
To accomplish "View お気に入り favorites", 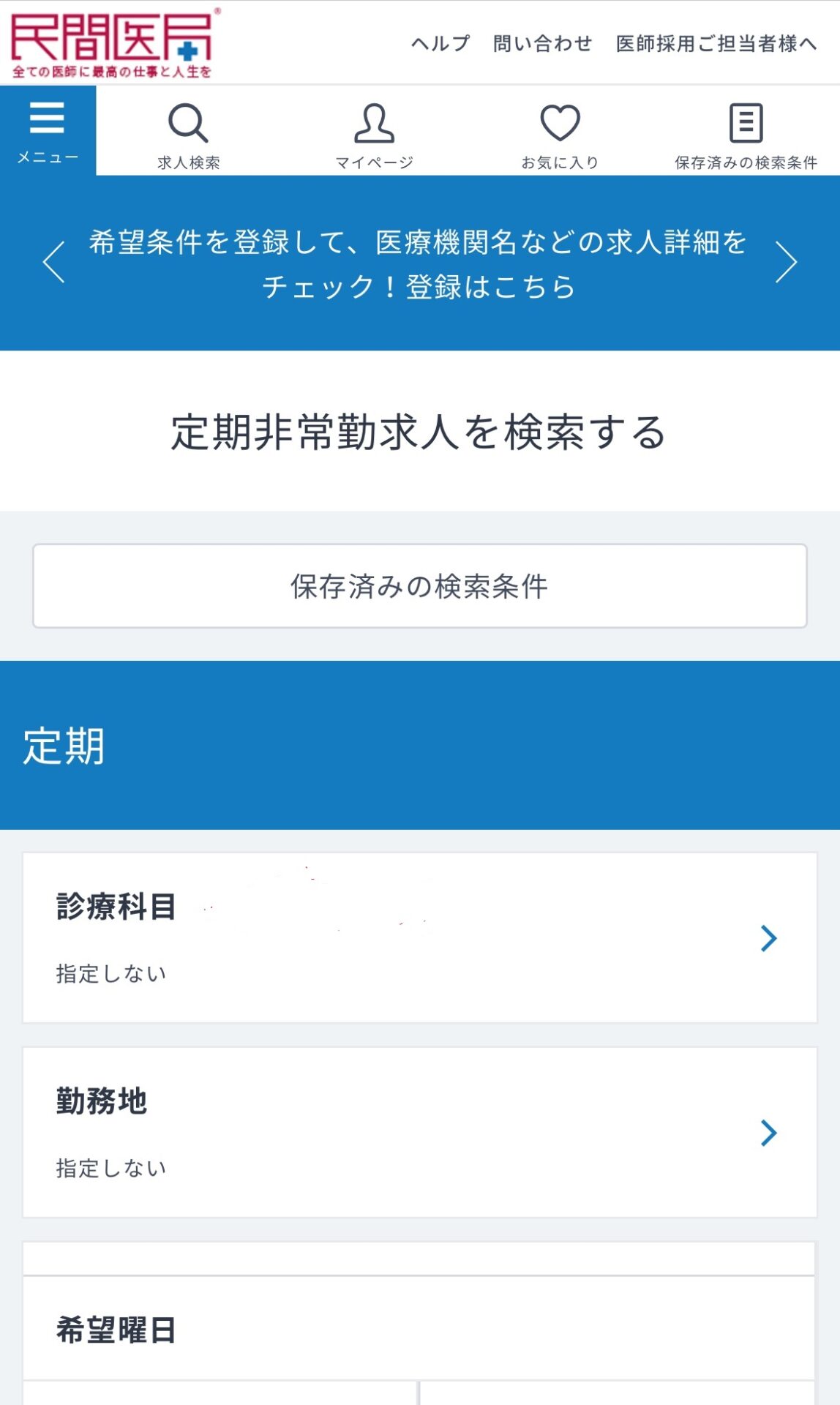I will (x=560, y=136).
